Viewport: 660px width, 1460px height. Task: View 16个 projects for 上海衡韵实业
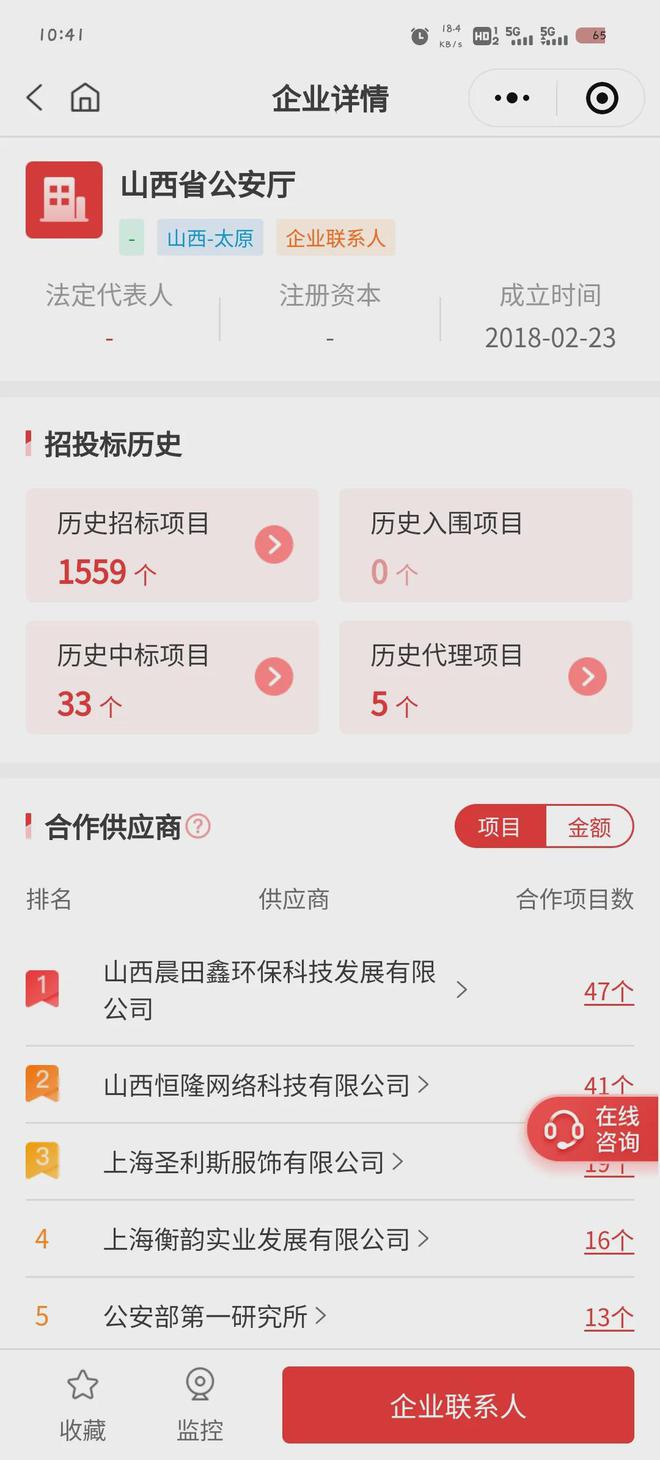[x=609, y=1240]
